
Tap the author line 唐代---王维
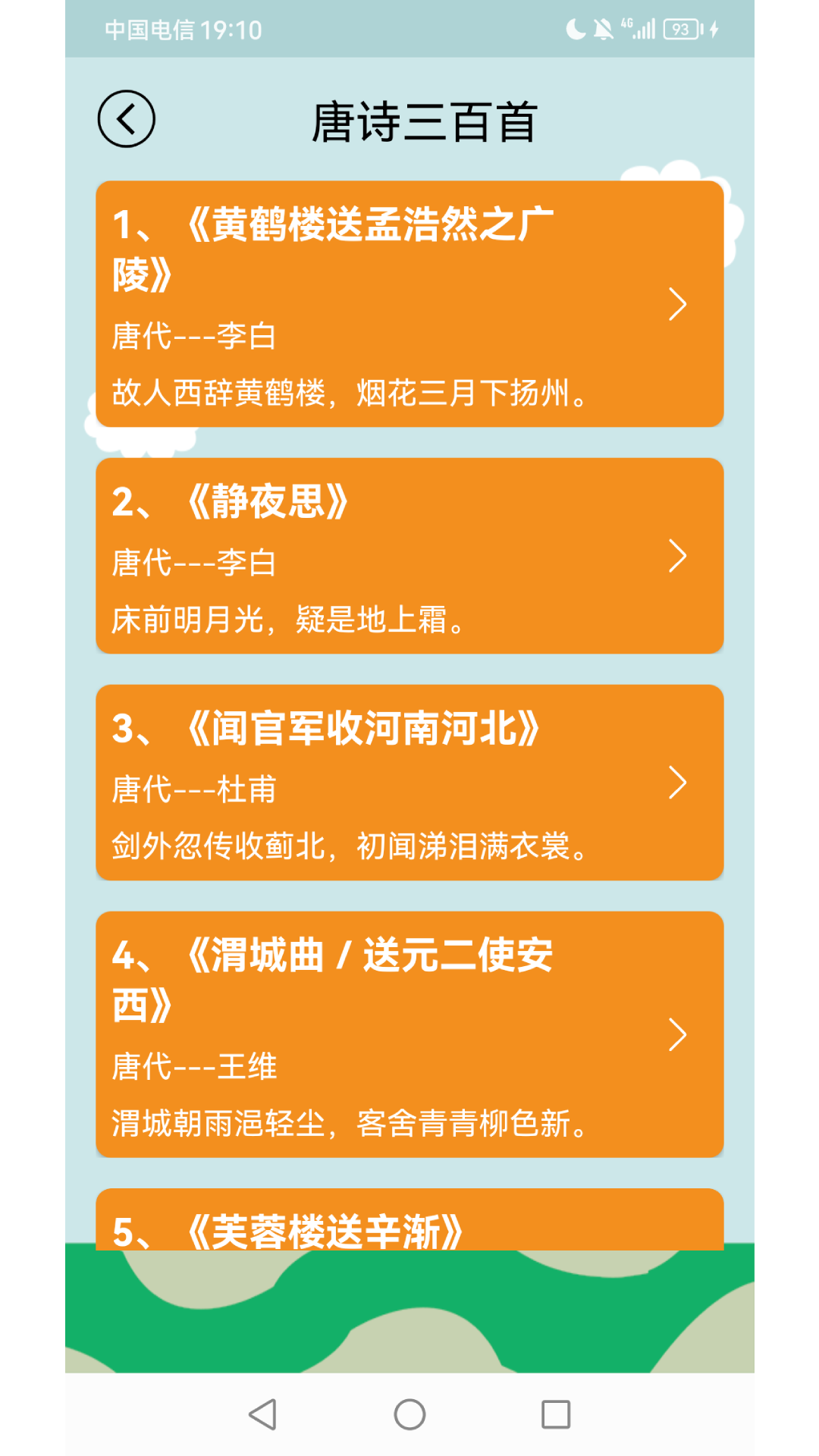click(192, 1065)
